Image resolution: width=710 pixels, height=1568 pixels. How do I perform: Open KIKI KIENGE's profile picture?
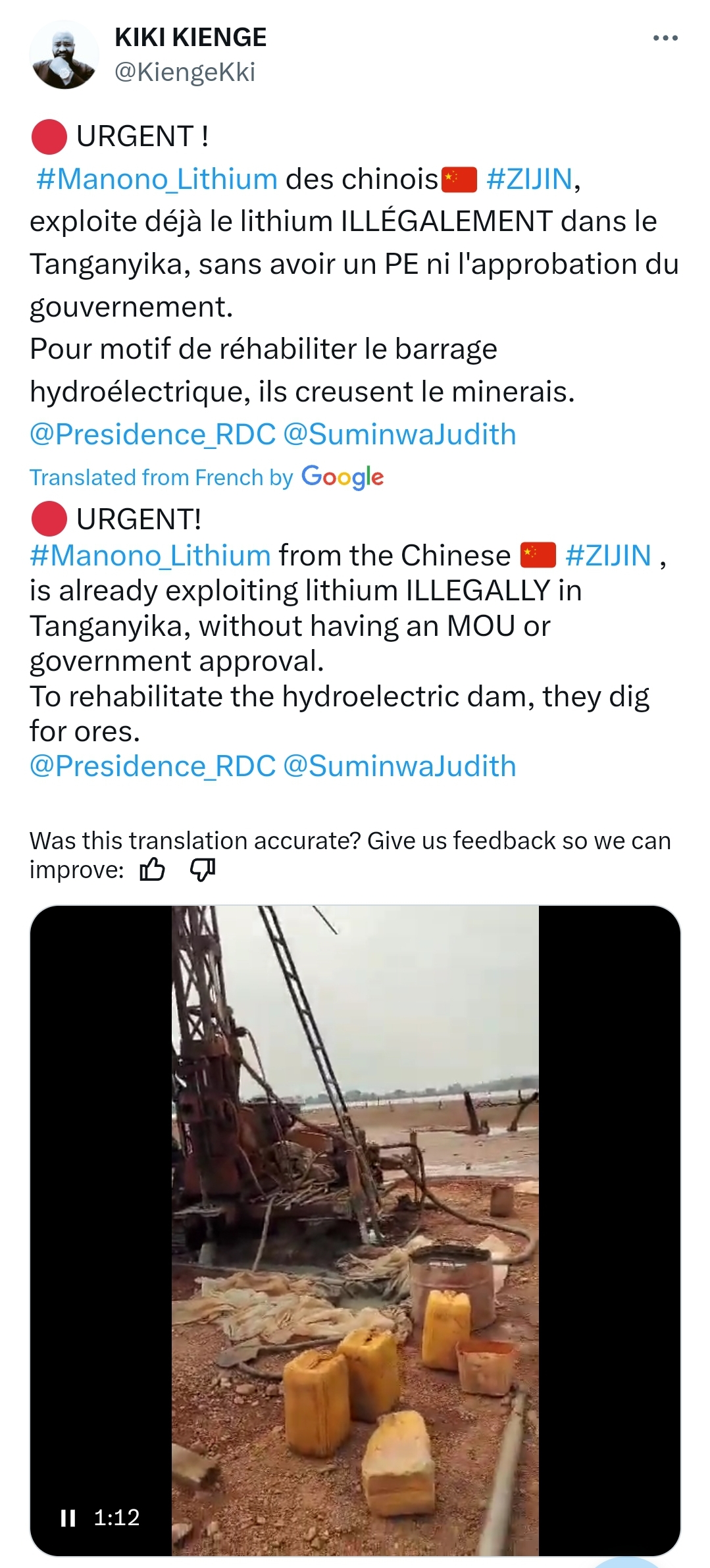[x=64, y=55]
